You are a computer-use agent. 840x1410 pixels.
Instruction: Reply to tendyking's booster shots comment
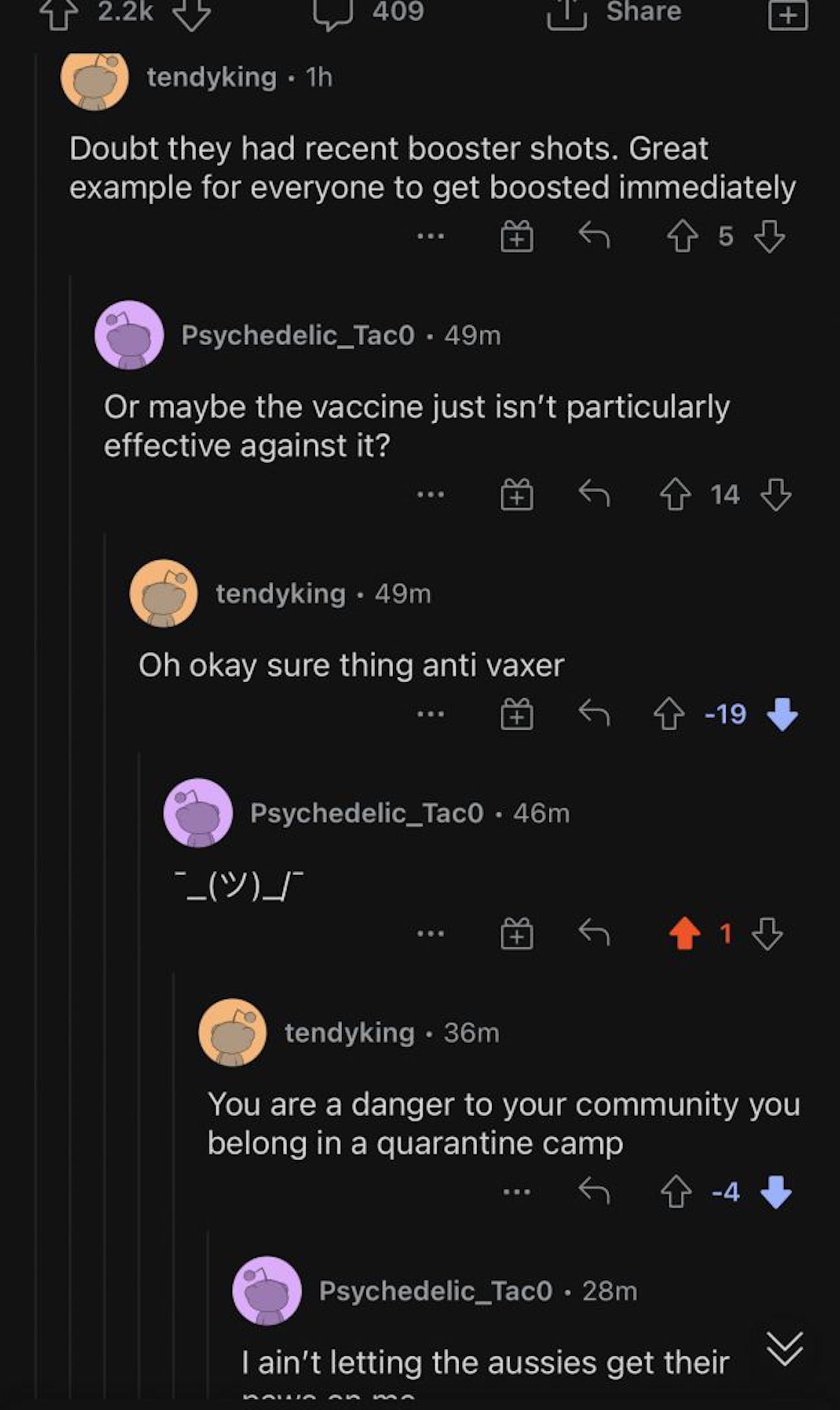coord(594,236)
